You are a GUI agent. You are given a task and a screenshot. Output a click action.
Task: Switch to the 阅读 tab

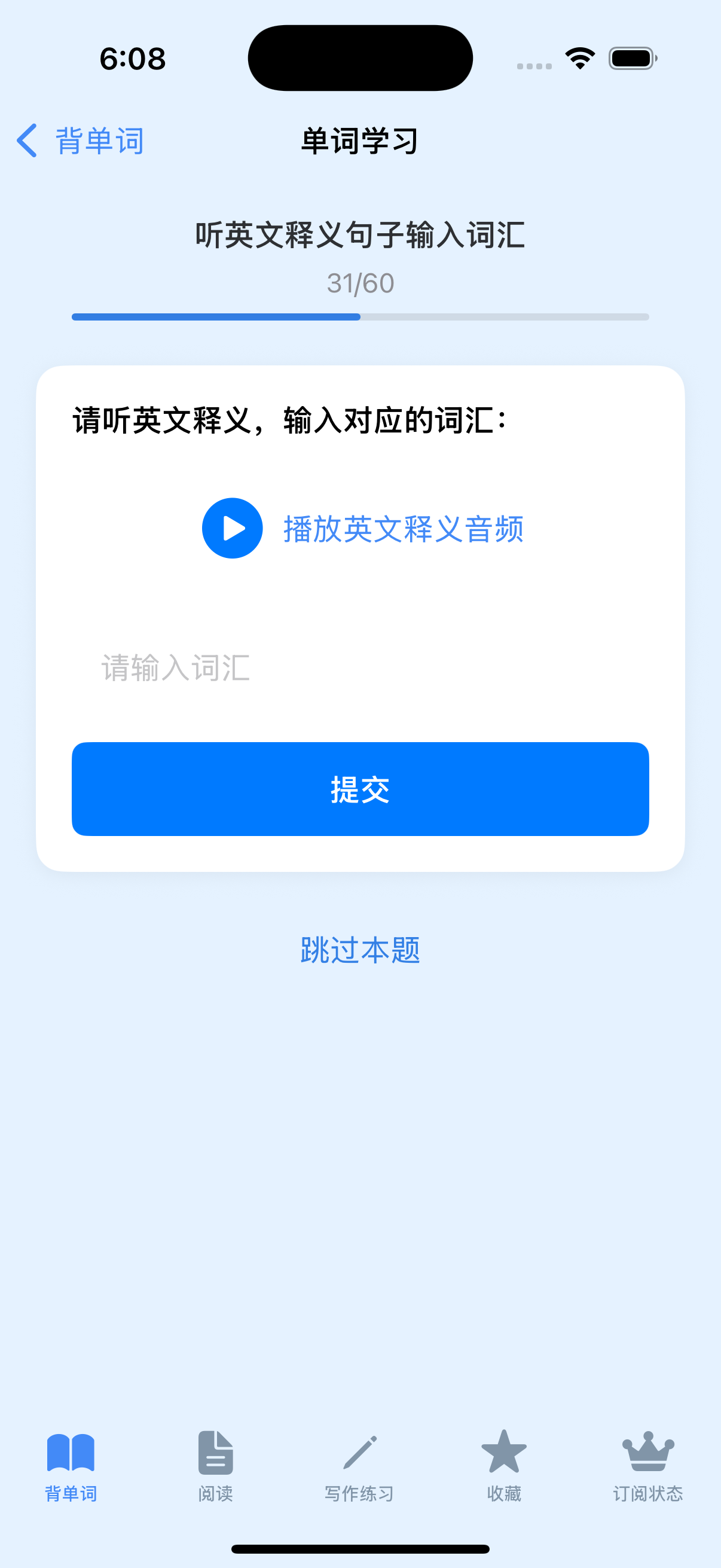(x=215, y=1473)
